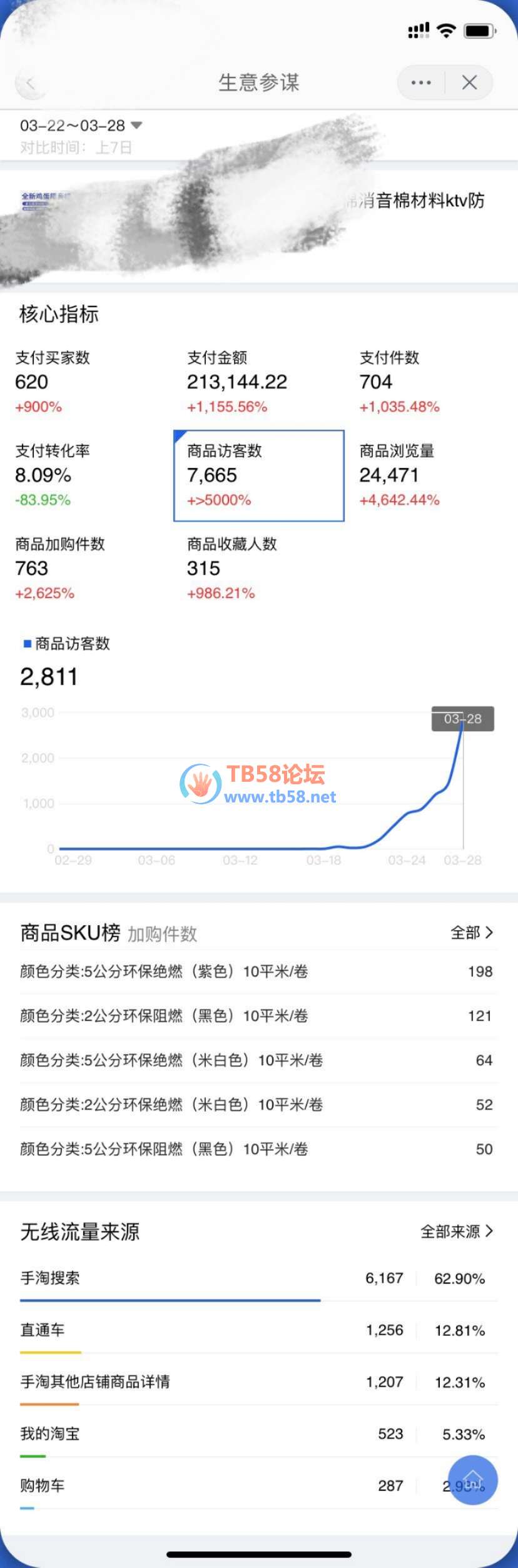Go back using the back arrow
Screen dimensions: 518x1568
[x=30, y=83]
